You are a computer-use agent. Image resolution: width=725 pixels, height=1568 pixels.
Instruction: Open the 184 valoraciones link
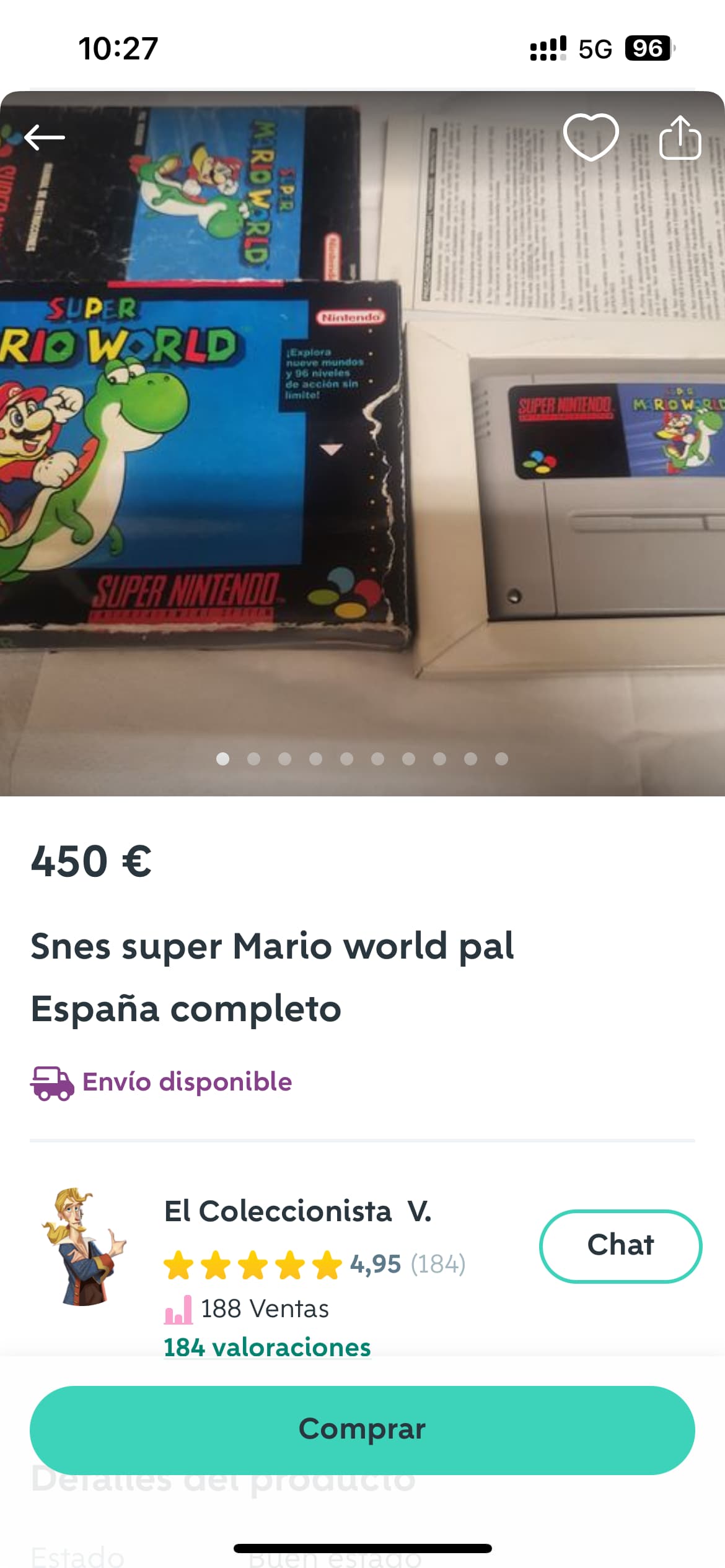(267, 1347)
